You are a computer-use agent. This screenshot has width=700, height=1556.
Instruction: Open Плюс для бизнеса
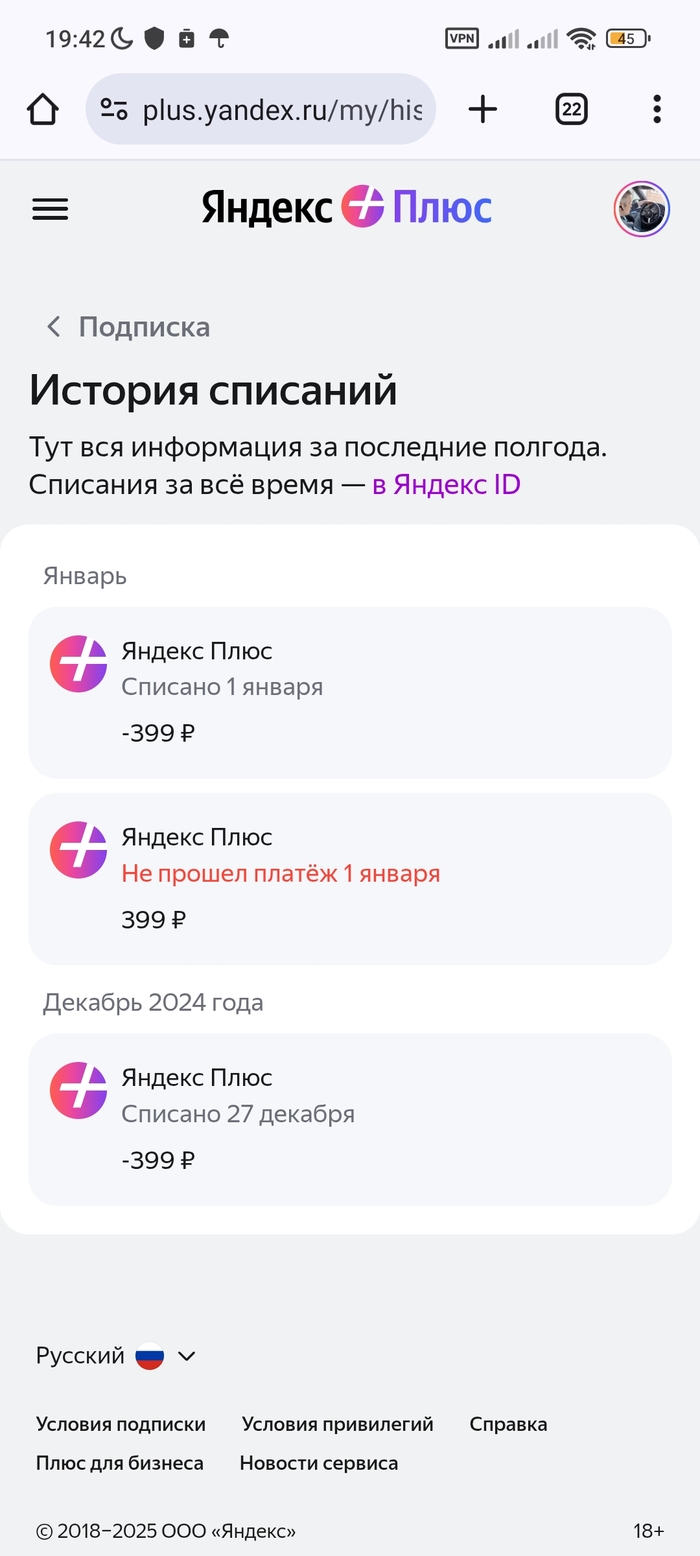[120, 1463]
